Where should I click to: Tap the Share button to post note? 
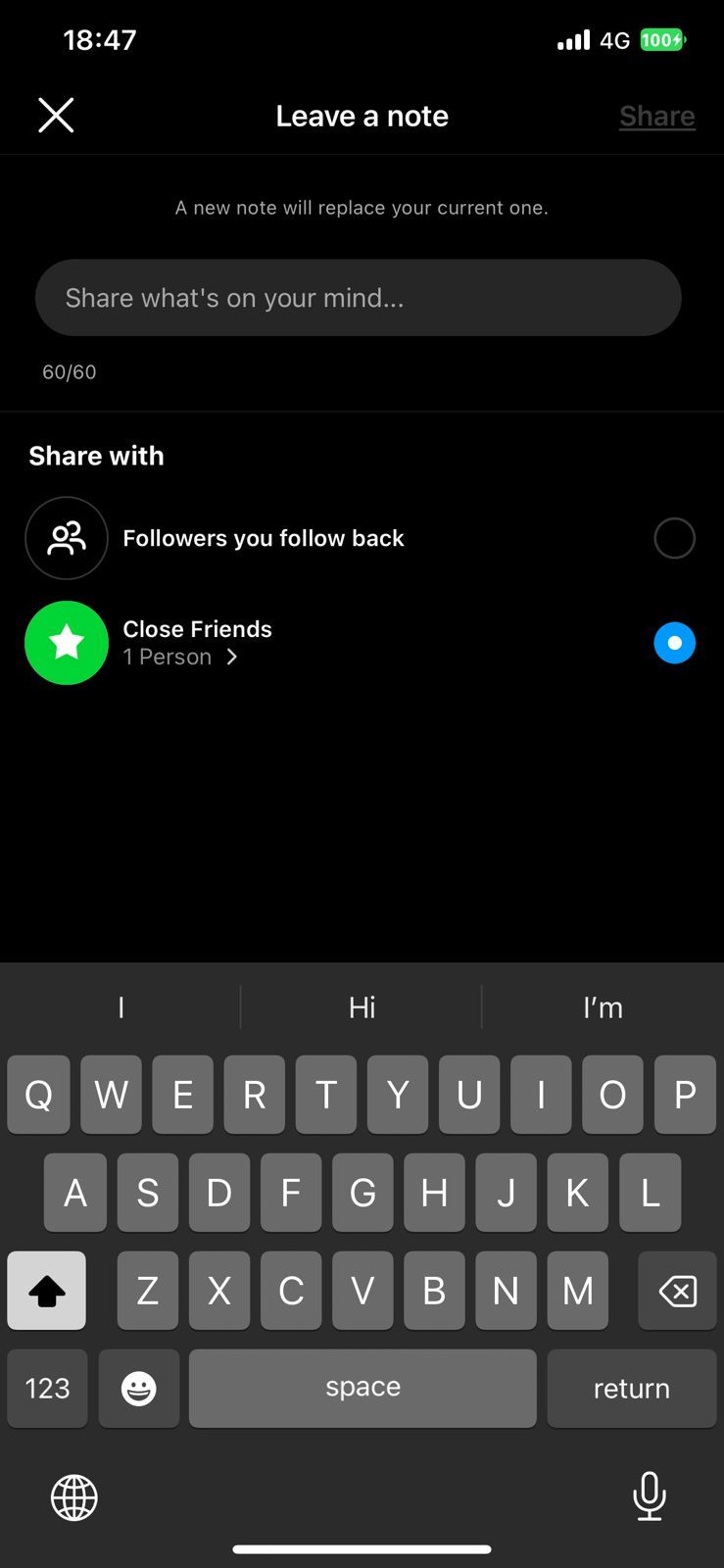tap(656, 116)
